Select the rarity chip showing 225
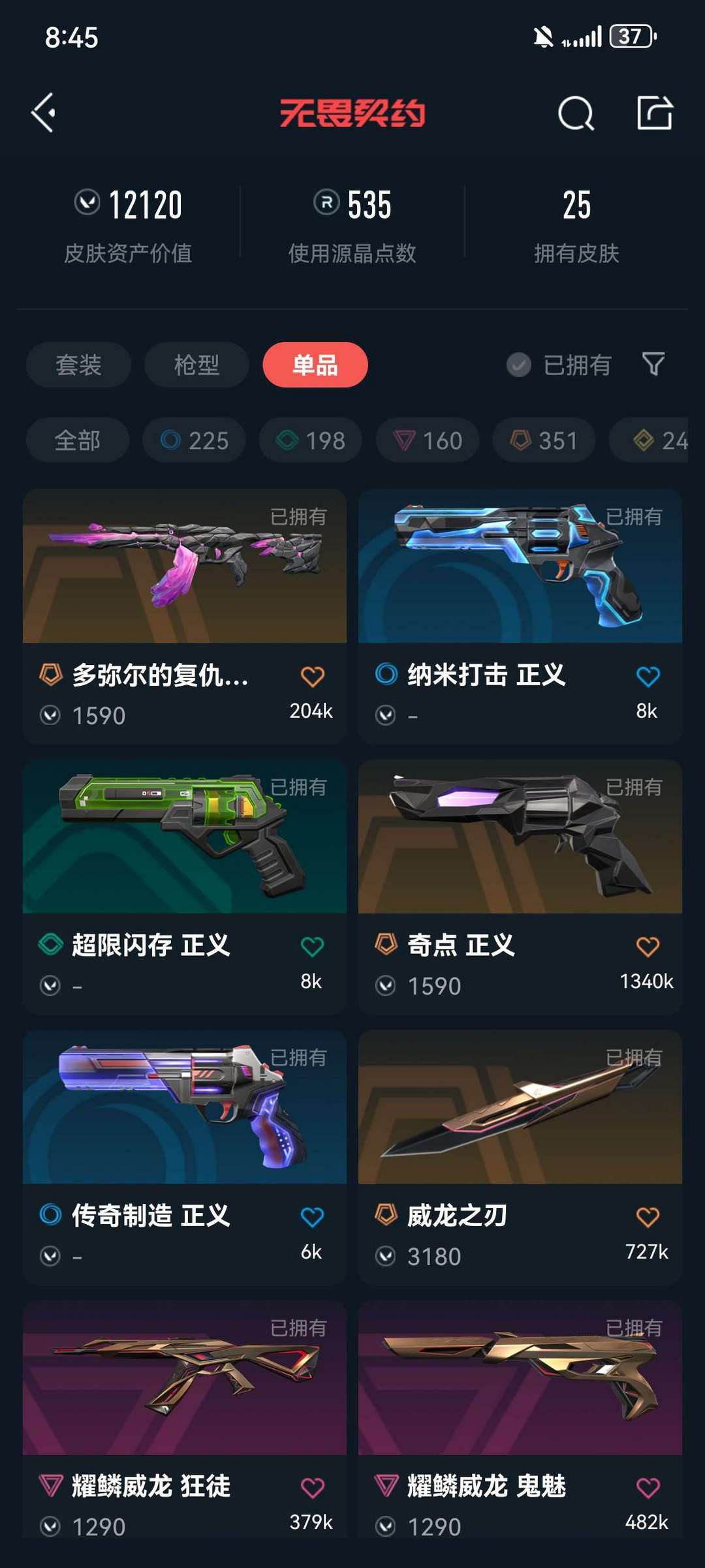 click(193, 440)
